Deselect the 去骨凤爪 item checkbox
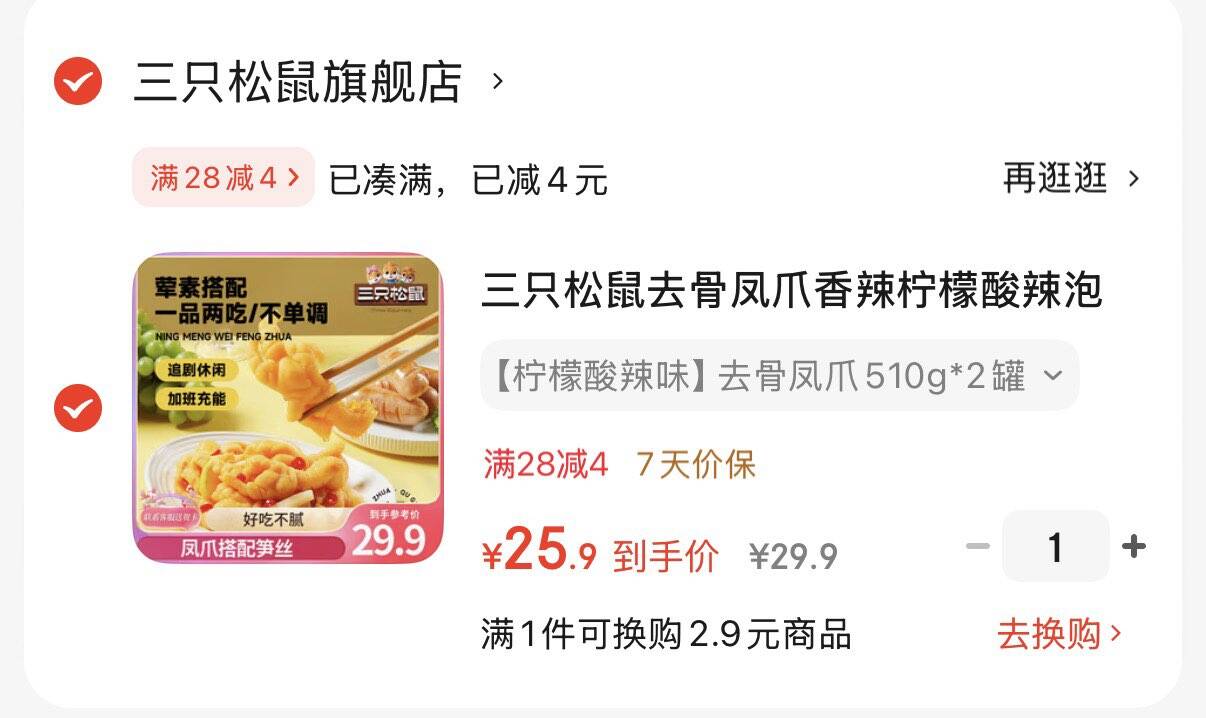Image resolution: width=1206 pixels, height=718 pixels. pos(78,408)
